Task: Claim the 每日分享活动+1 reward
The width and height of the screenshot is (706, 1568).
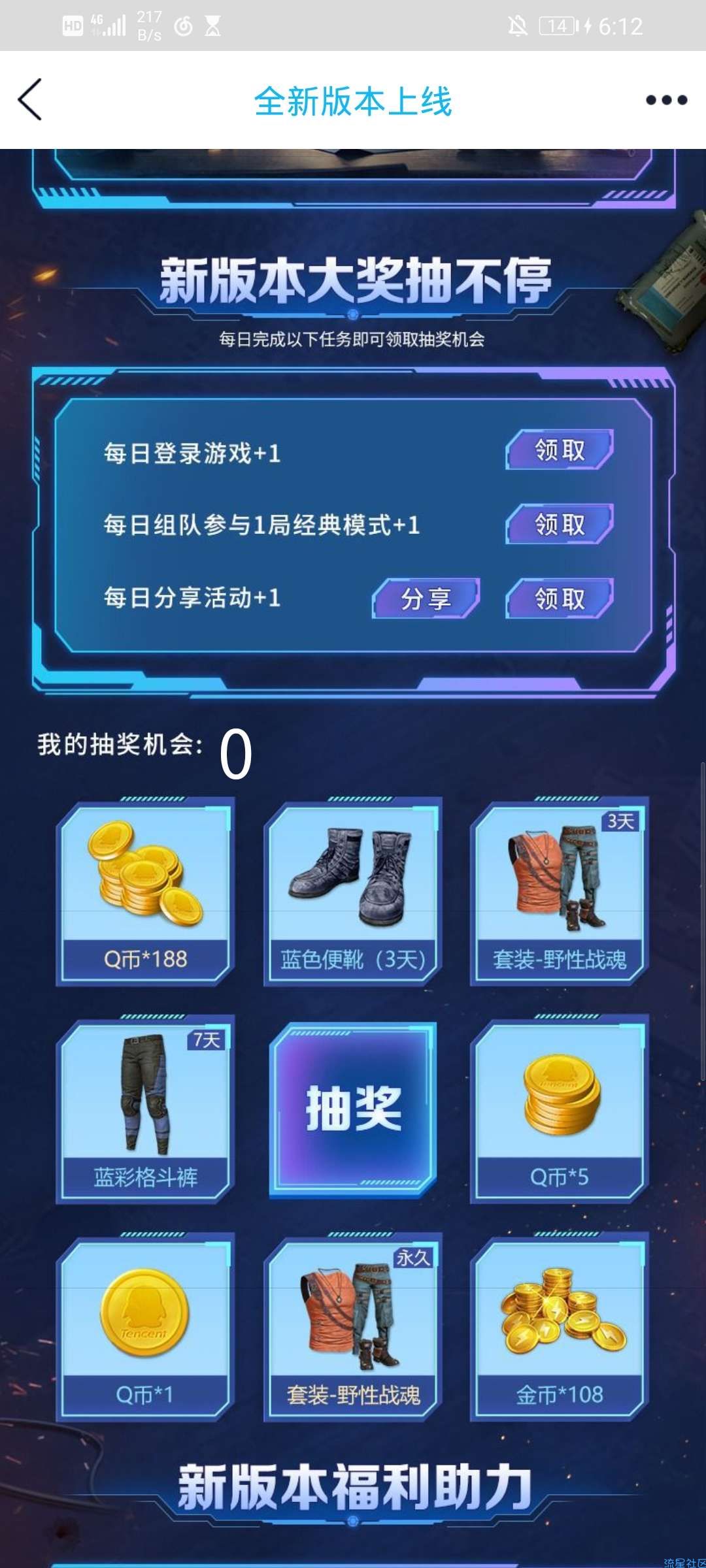Action: [x=559, y=598]
